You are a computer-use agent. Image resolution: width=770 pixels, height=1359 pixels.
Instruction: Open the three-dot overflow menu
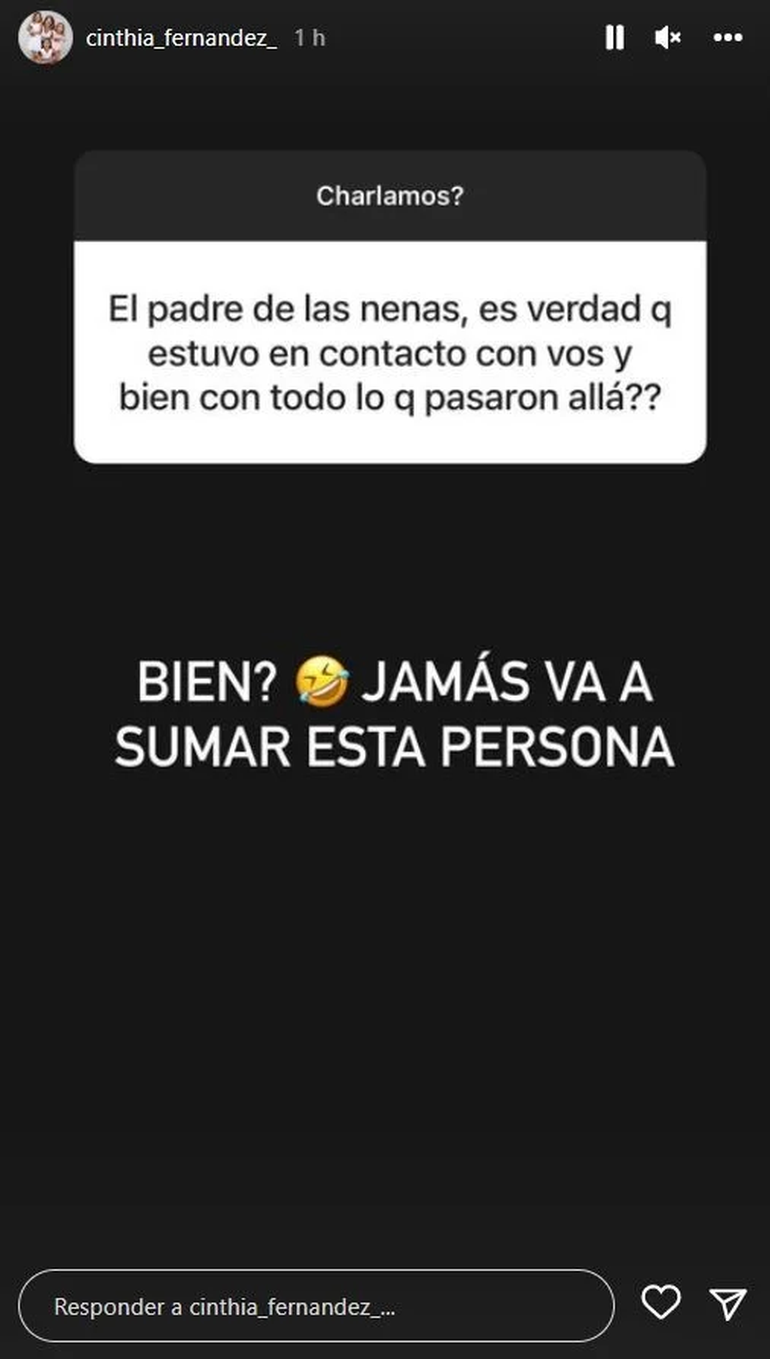click(x=727, y=38)
